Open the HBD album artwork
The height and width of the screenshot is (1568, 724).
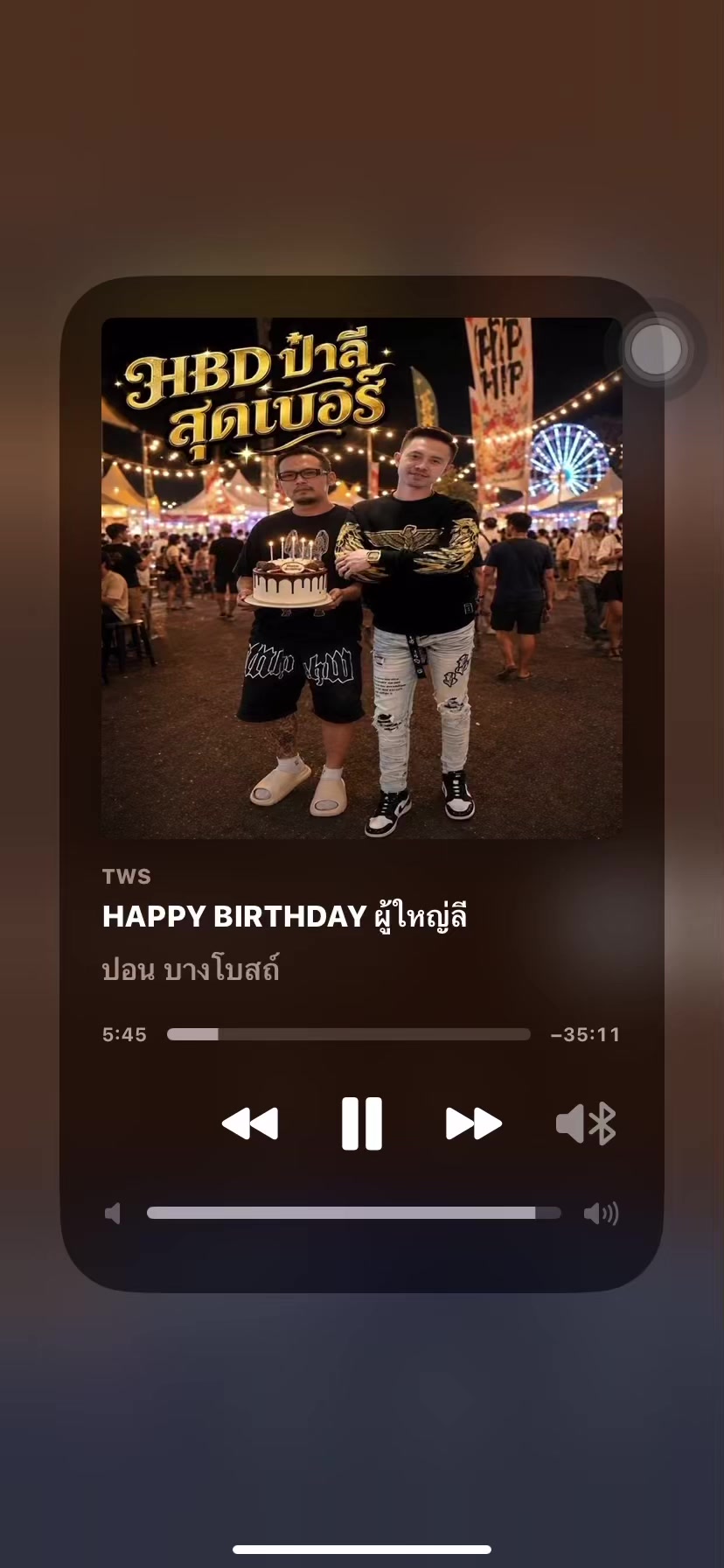(x=362, y=578)
